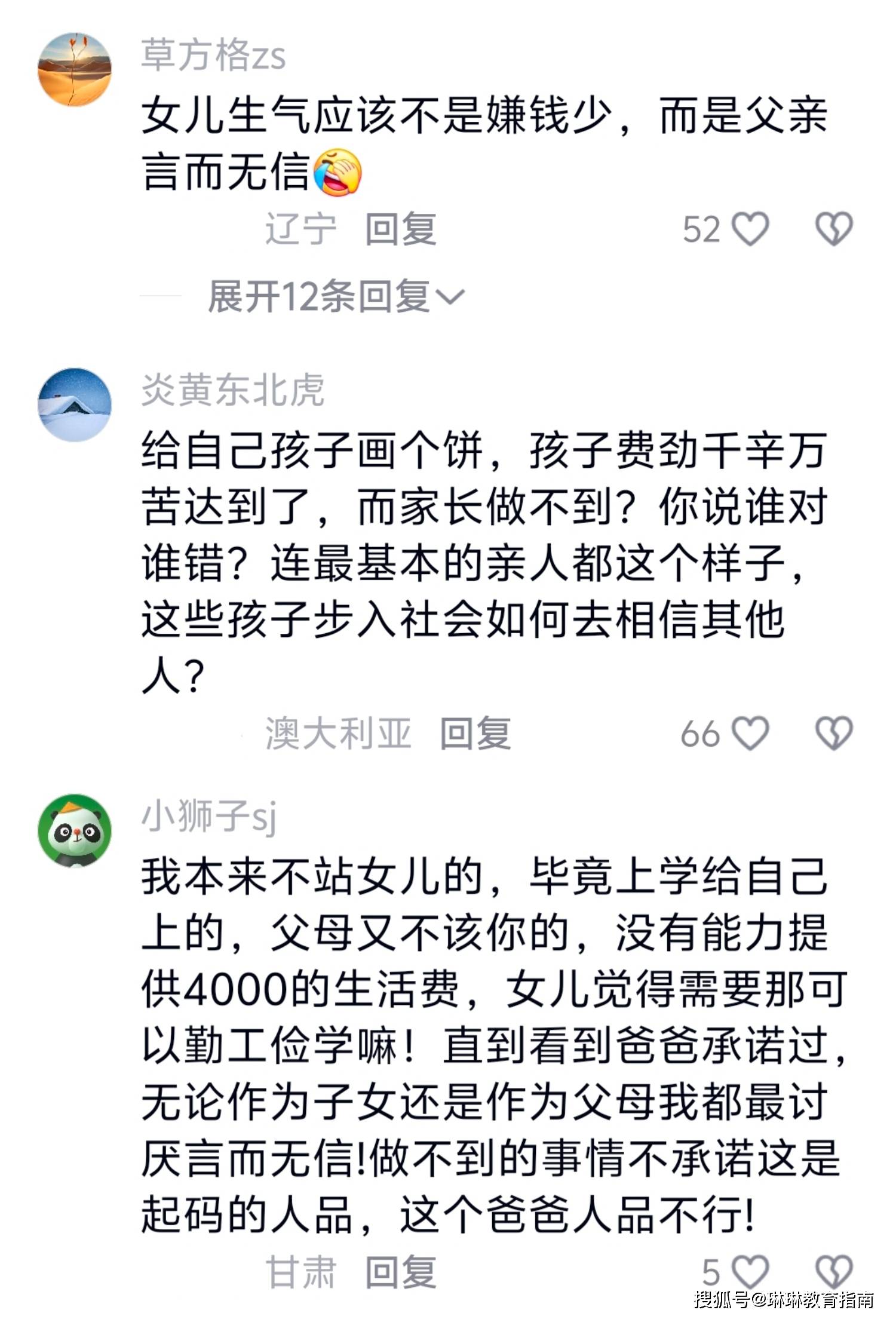896x1319 pixels.
Task: Expand the 12 replies under 草方格zs
Action: tap(336, 296)
